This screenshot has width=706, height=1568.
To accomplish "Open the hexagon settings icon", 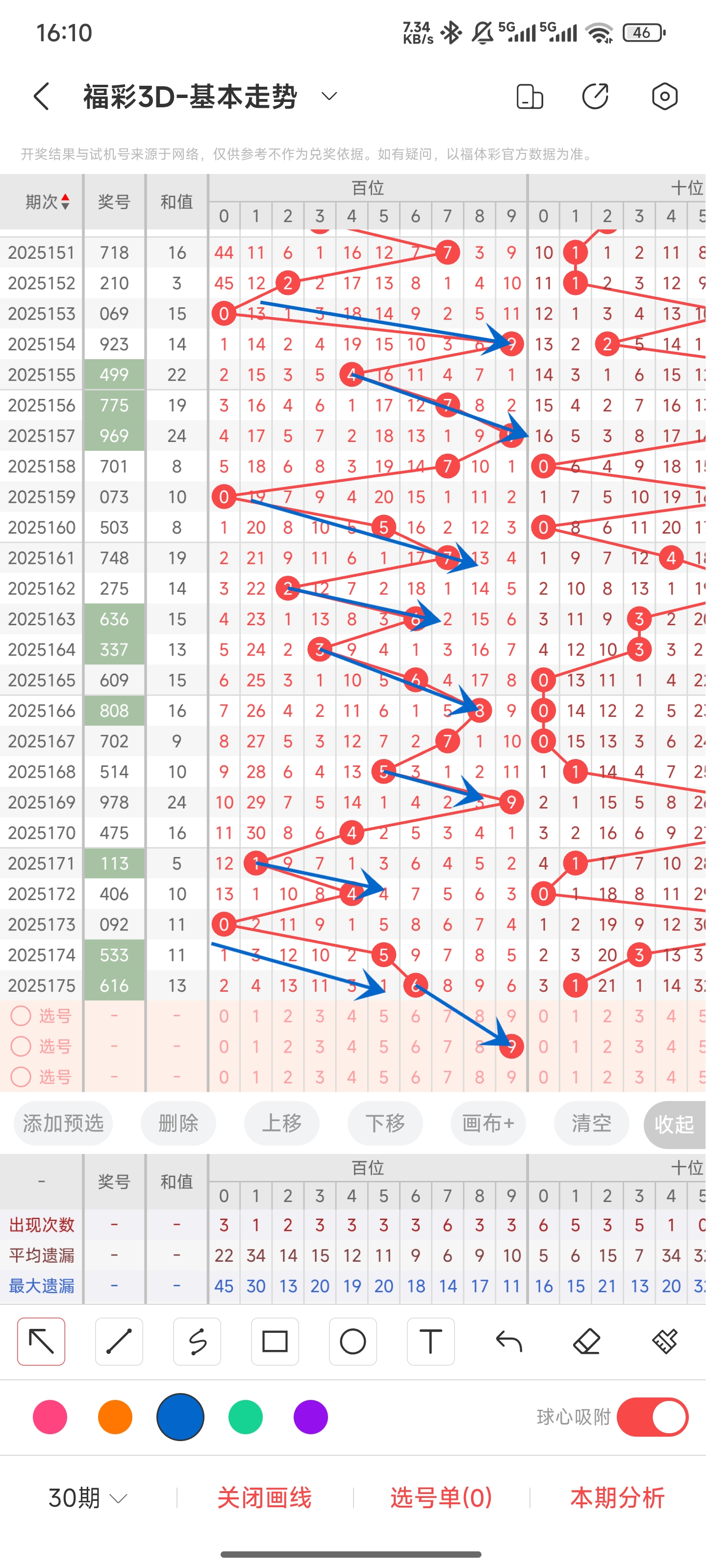I will 664,96.
